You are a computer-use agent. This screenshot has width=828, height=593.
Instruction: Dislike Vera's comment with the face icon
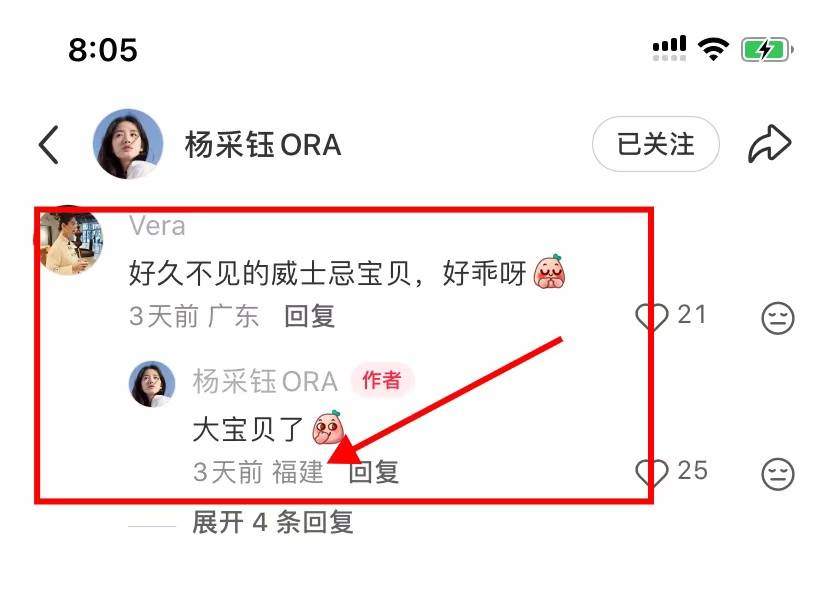click(x=778, y=318)
